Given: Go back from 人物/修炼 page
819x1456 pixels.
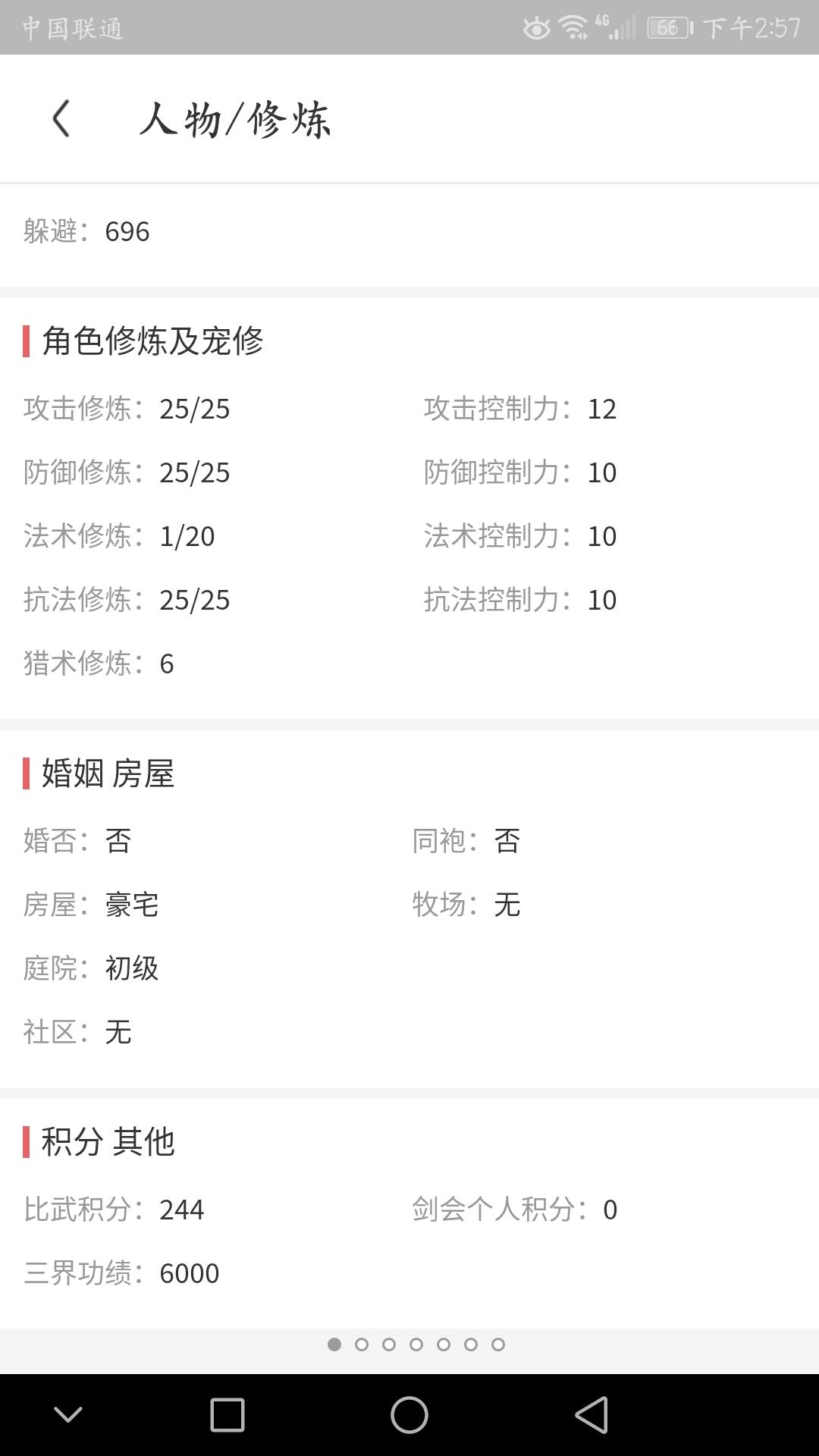Looking at the screenshot, I should (x=61, y=119).
